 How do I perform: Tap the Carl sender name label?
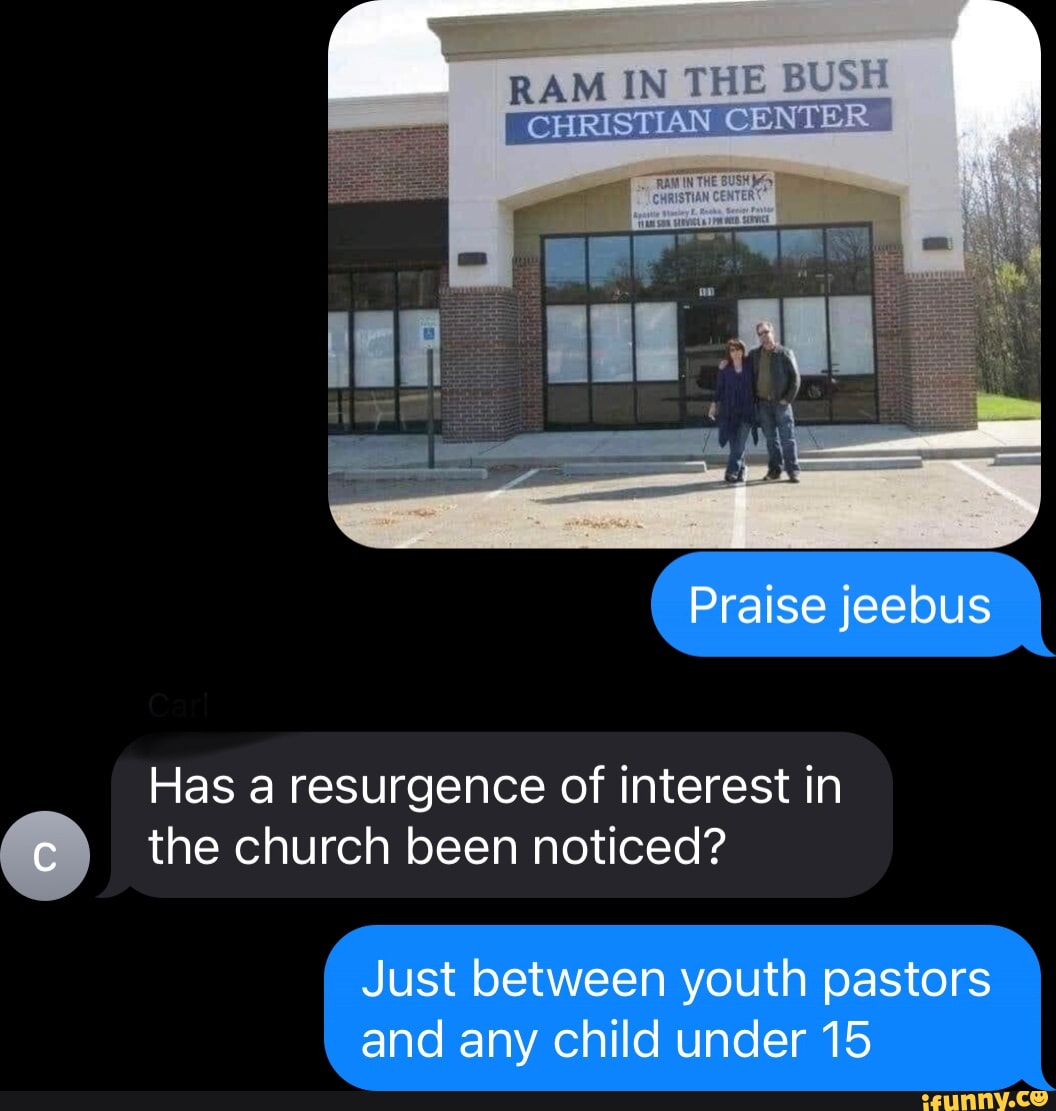click(180, 705)
